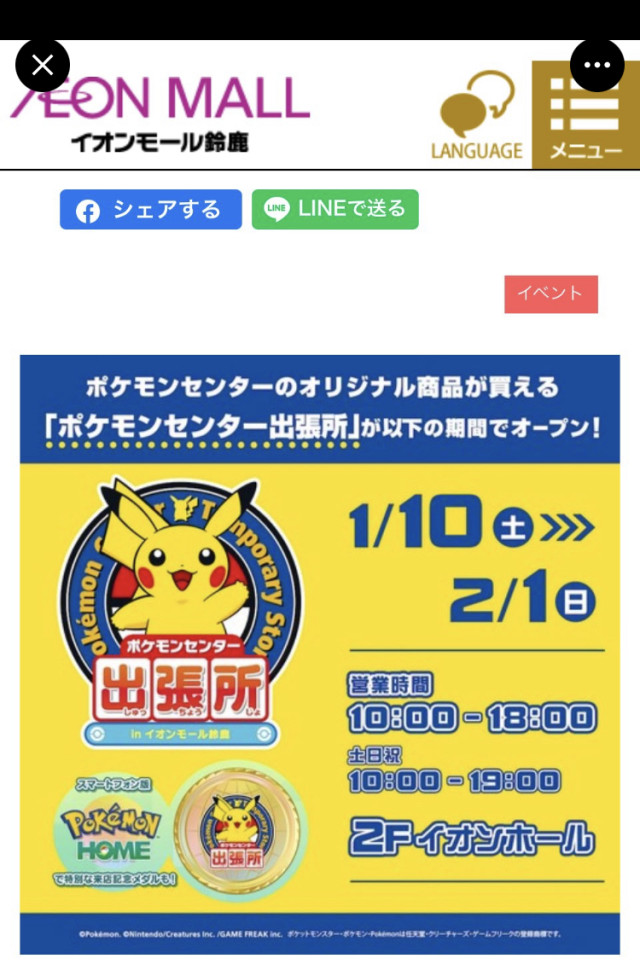Send the page via LINEで送る
The height and width of the screenshot is (970, 640).
point(335,209)
